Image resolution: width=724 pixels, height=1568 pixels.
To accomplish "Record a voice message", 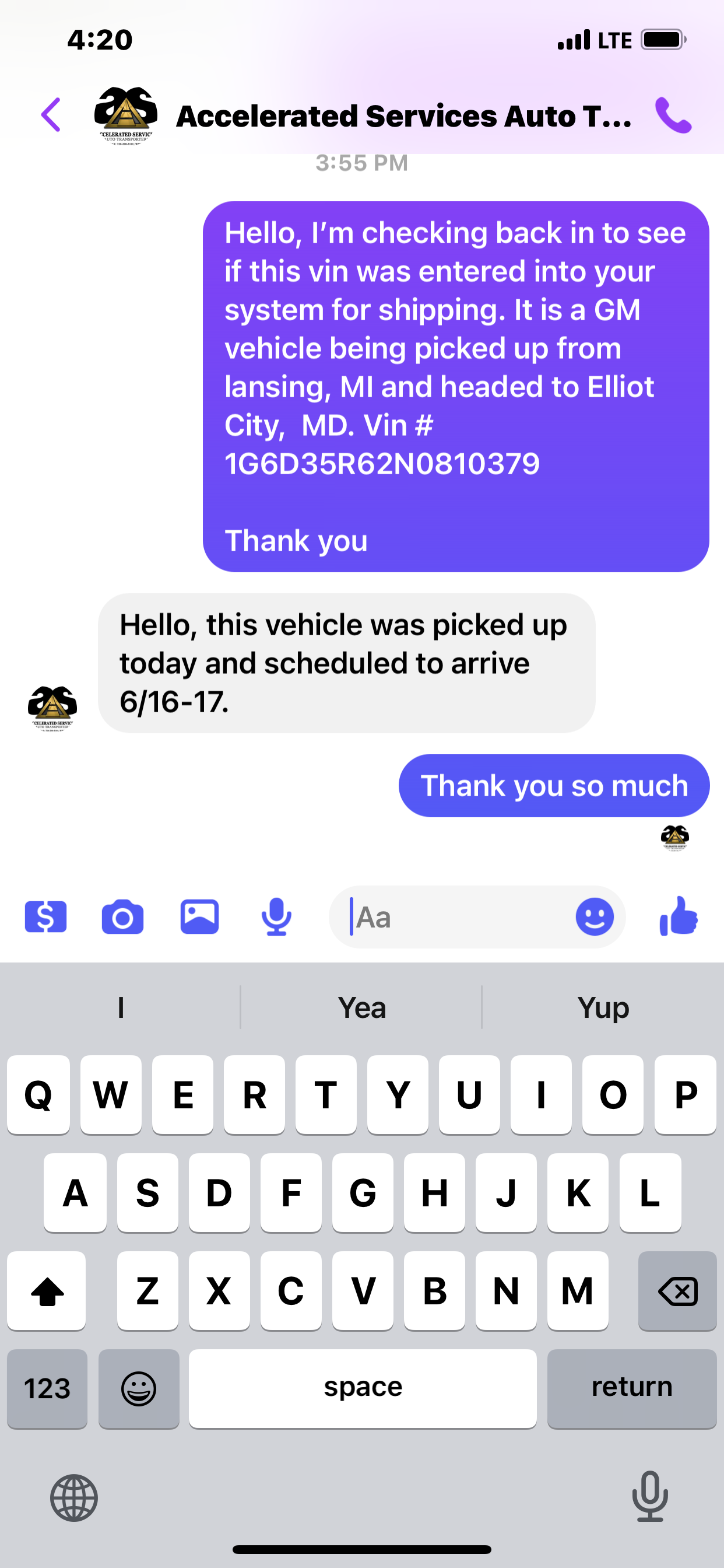I will pyautogui.click(x=276, y=916).
